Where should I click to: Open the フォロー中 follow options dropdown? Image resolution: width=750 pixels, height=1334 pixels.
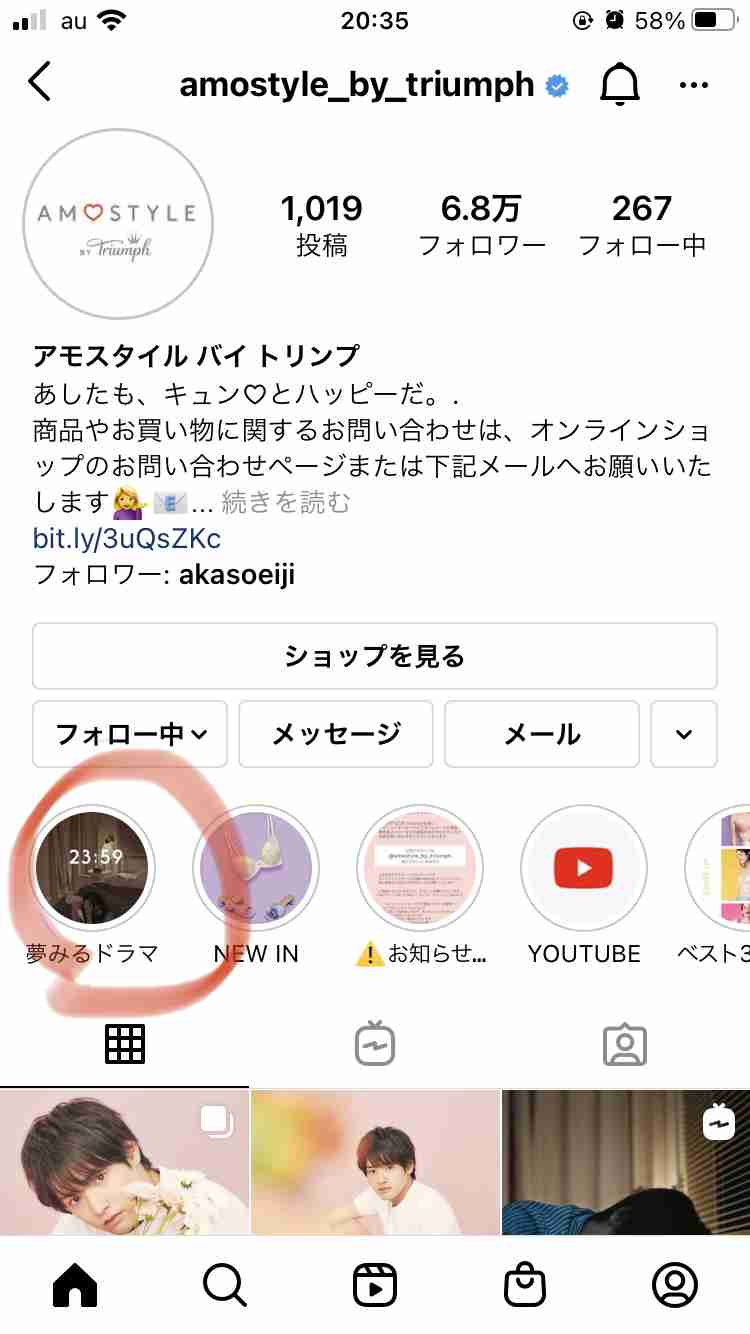click(x=130, y=734)
